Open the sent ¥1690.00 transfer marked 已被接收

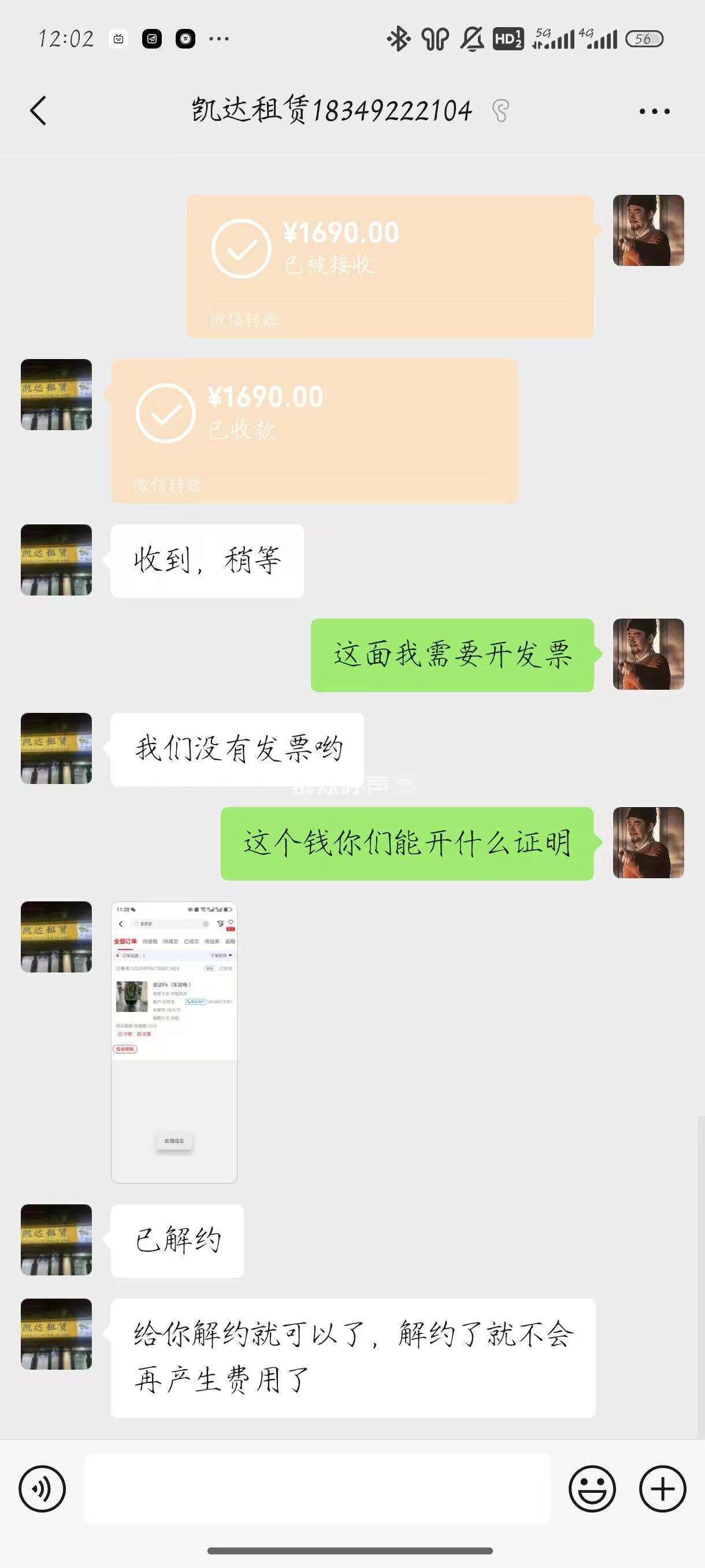389,266
